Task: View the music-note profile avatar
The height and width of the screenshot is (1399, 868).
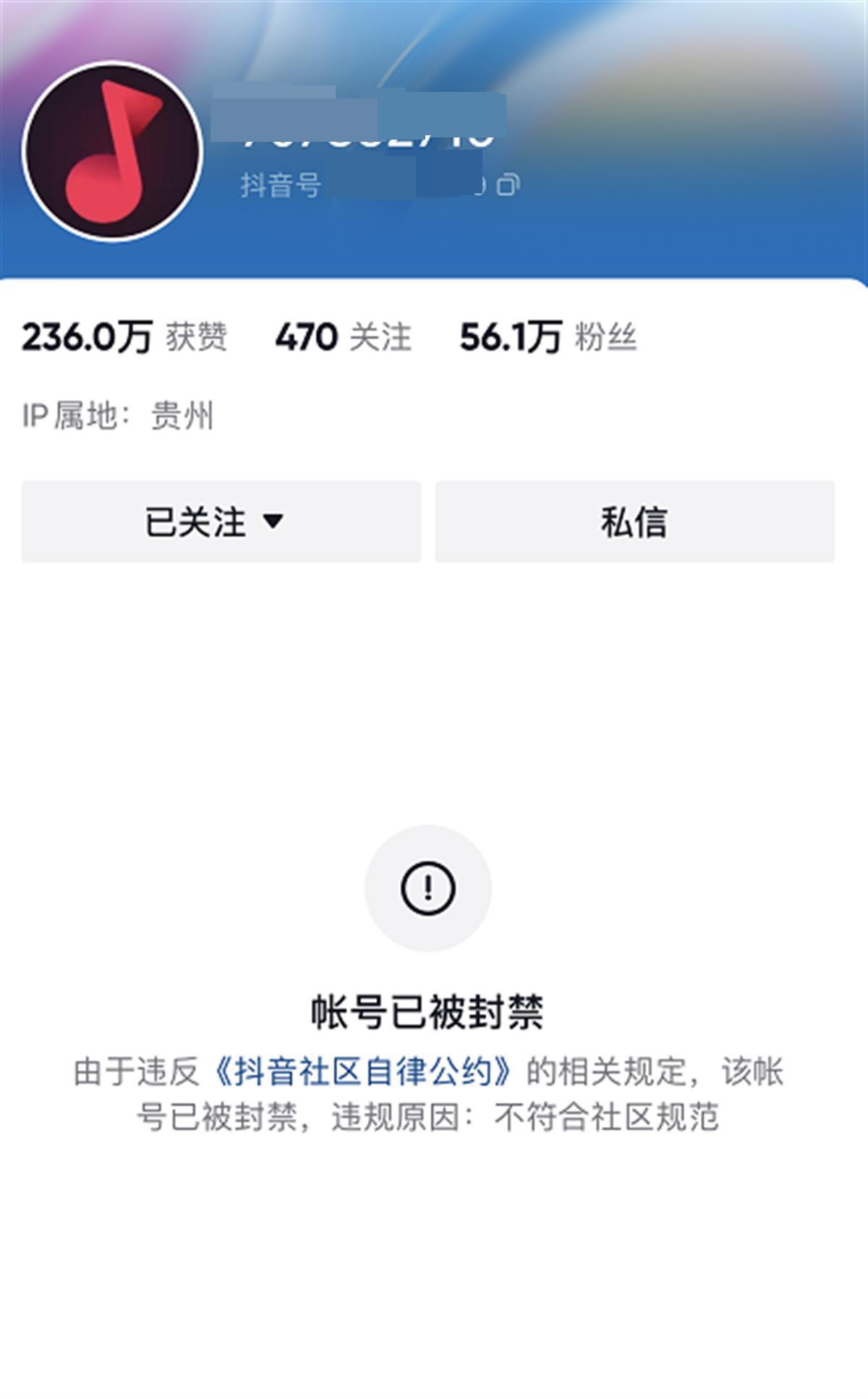Action: (112, 151)
